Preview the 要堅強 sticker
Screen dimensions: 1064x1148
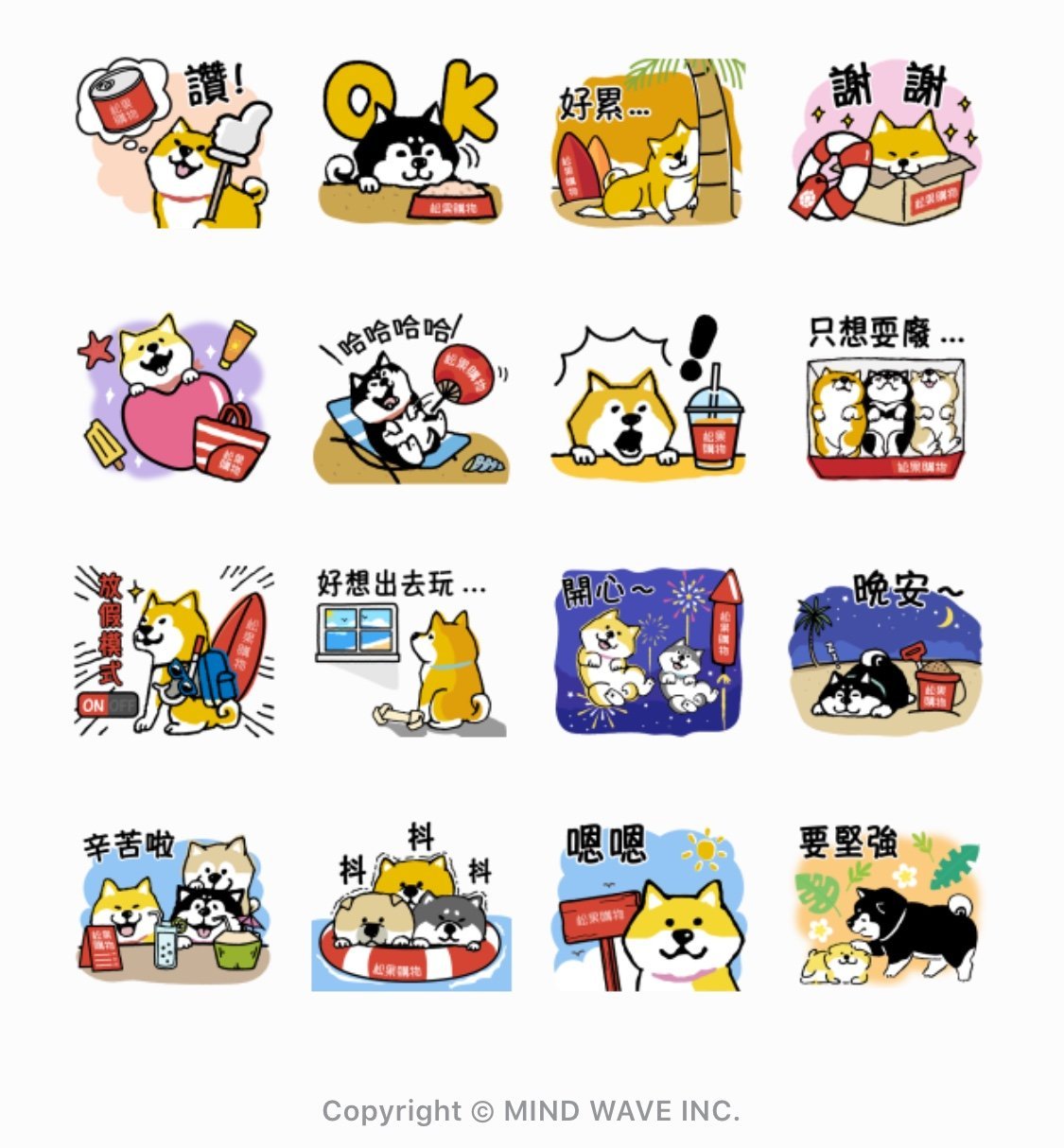pos(886,906)
